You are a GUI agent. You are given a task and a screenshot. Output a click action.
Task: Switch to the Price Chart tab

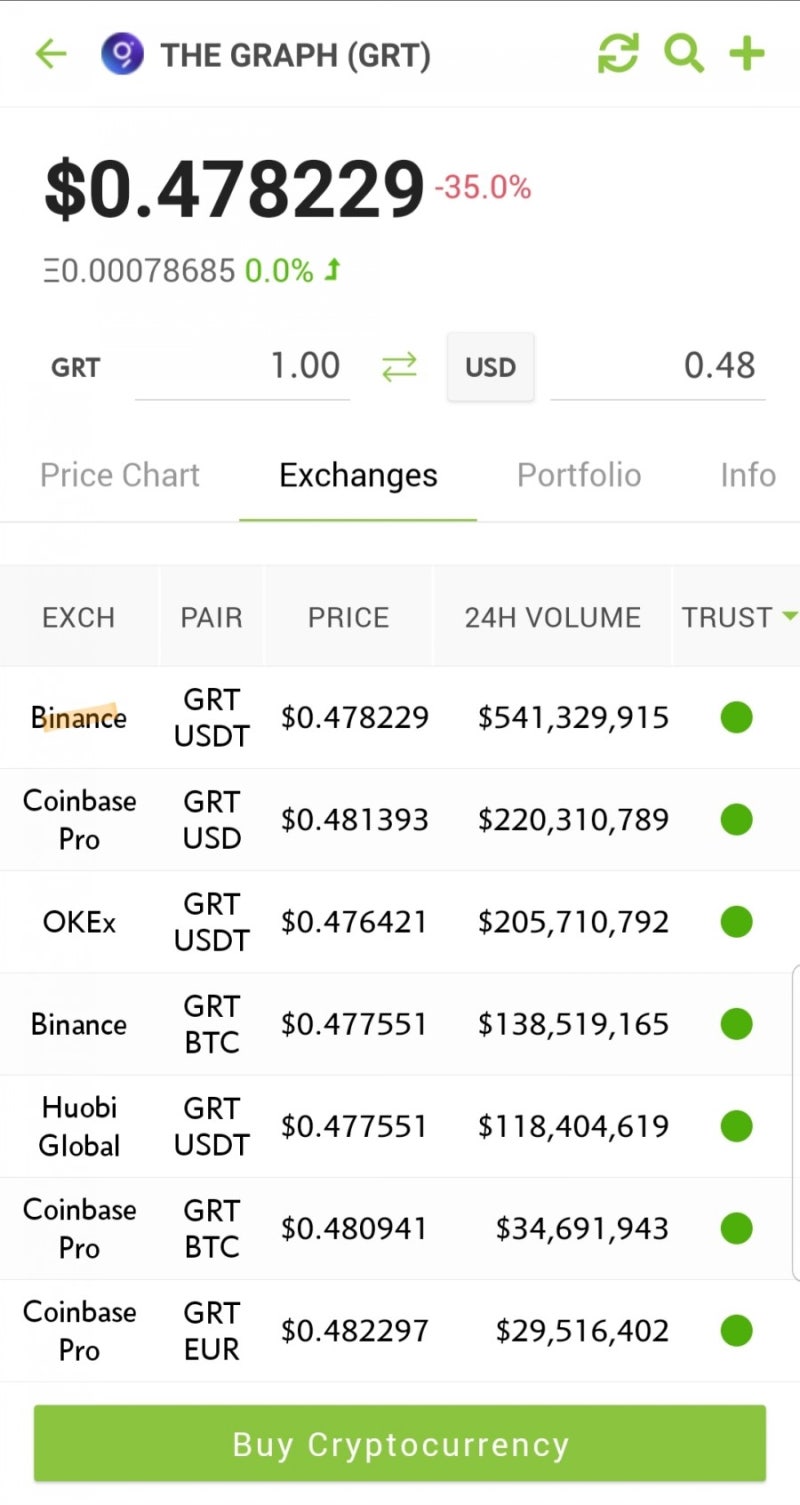[x=120, y=475]
